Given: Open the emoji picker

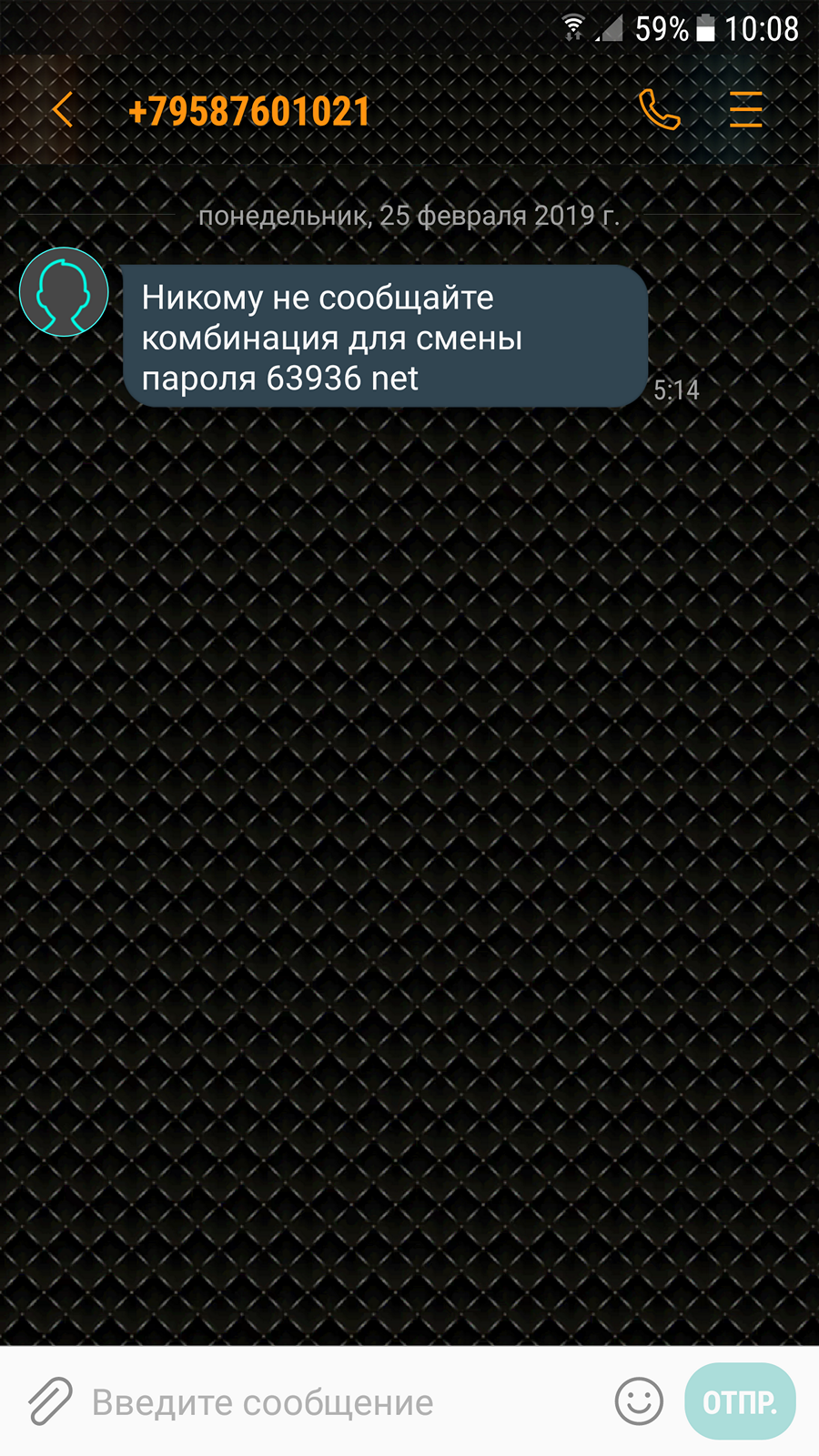Looking at the screenshot, I should coord(639,1401).
